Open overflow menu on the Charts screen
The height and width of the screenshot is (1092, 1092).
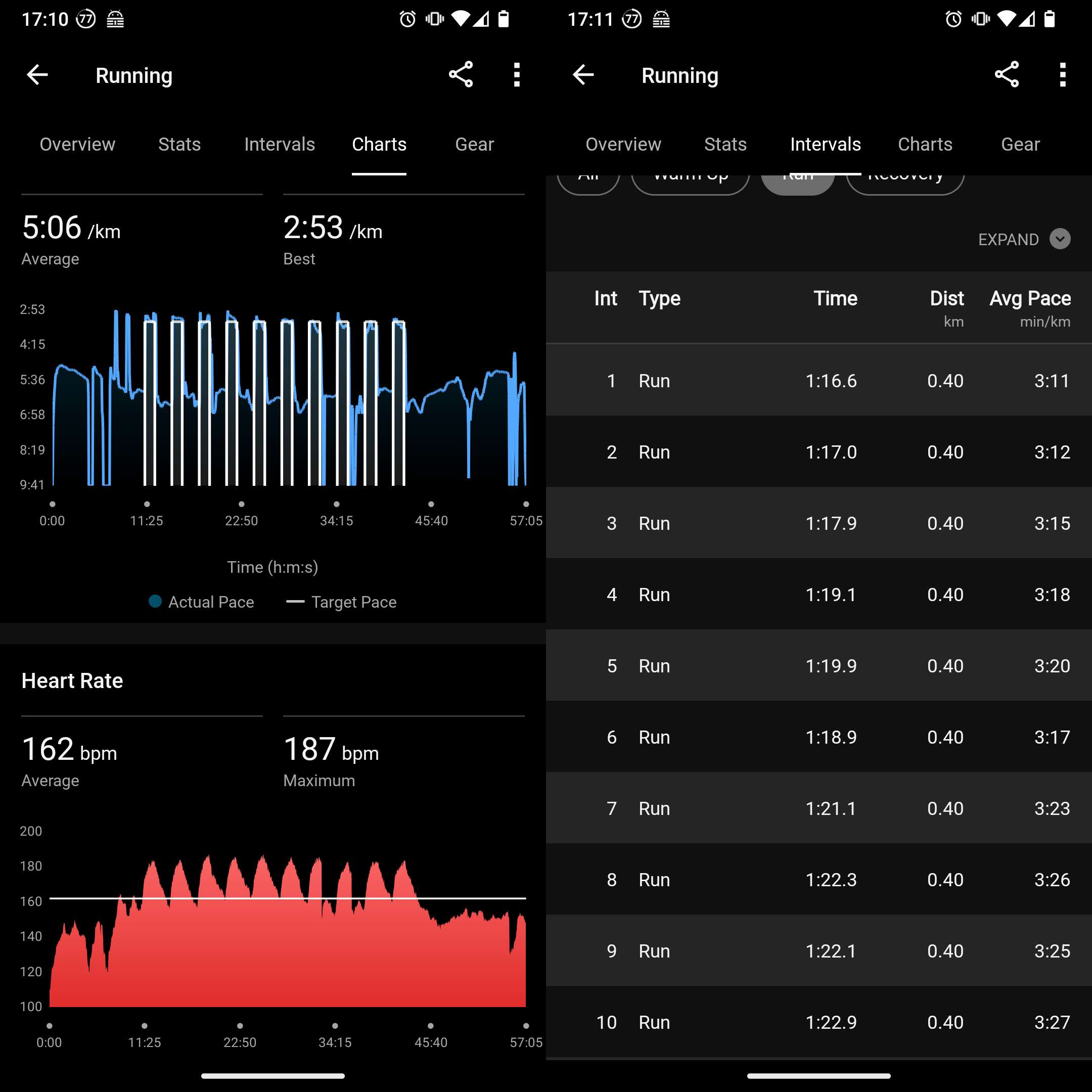[x=517, y=75]
